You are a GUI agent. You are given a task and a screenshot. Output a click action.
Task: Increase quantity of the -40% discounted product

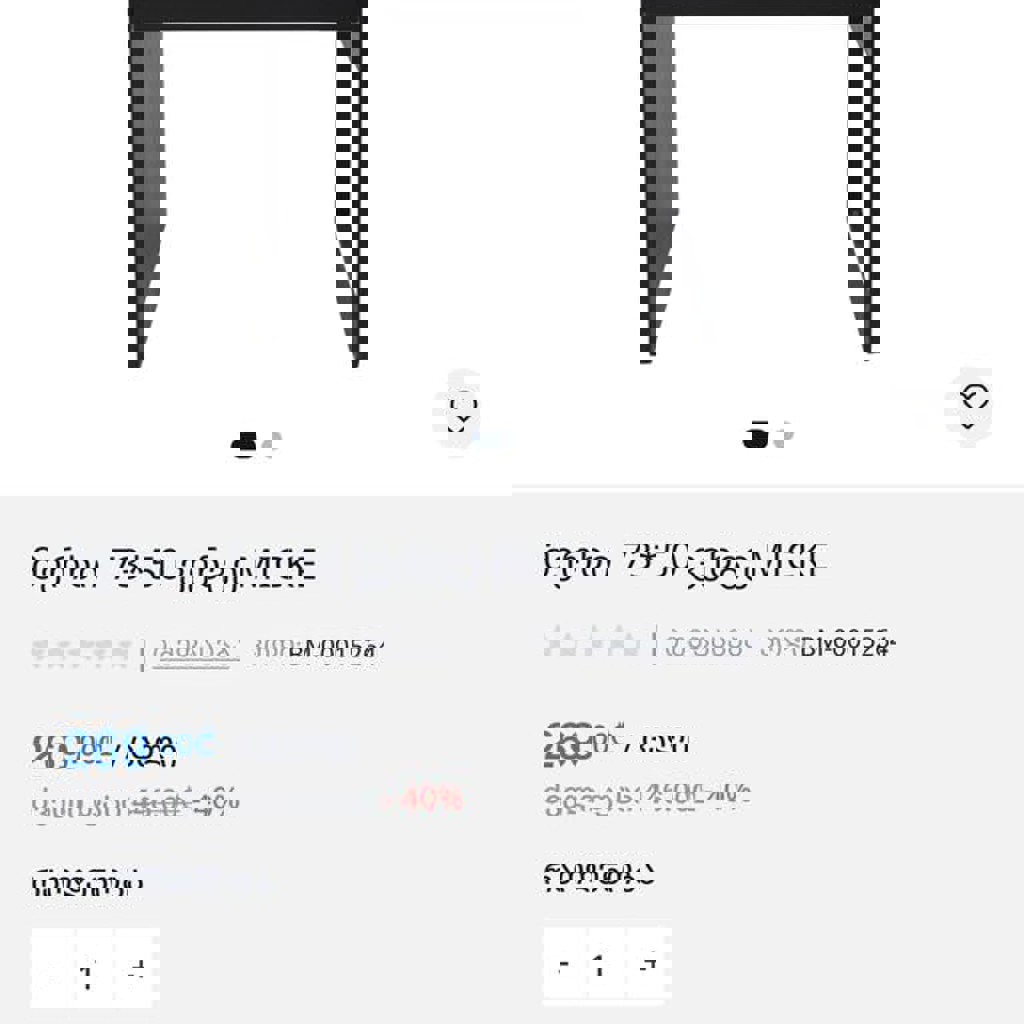(x=139, y=967)
